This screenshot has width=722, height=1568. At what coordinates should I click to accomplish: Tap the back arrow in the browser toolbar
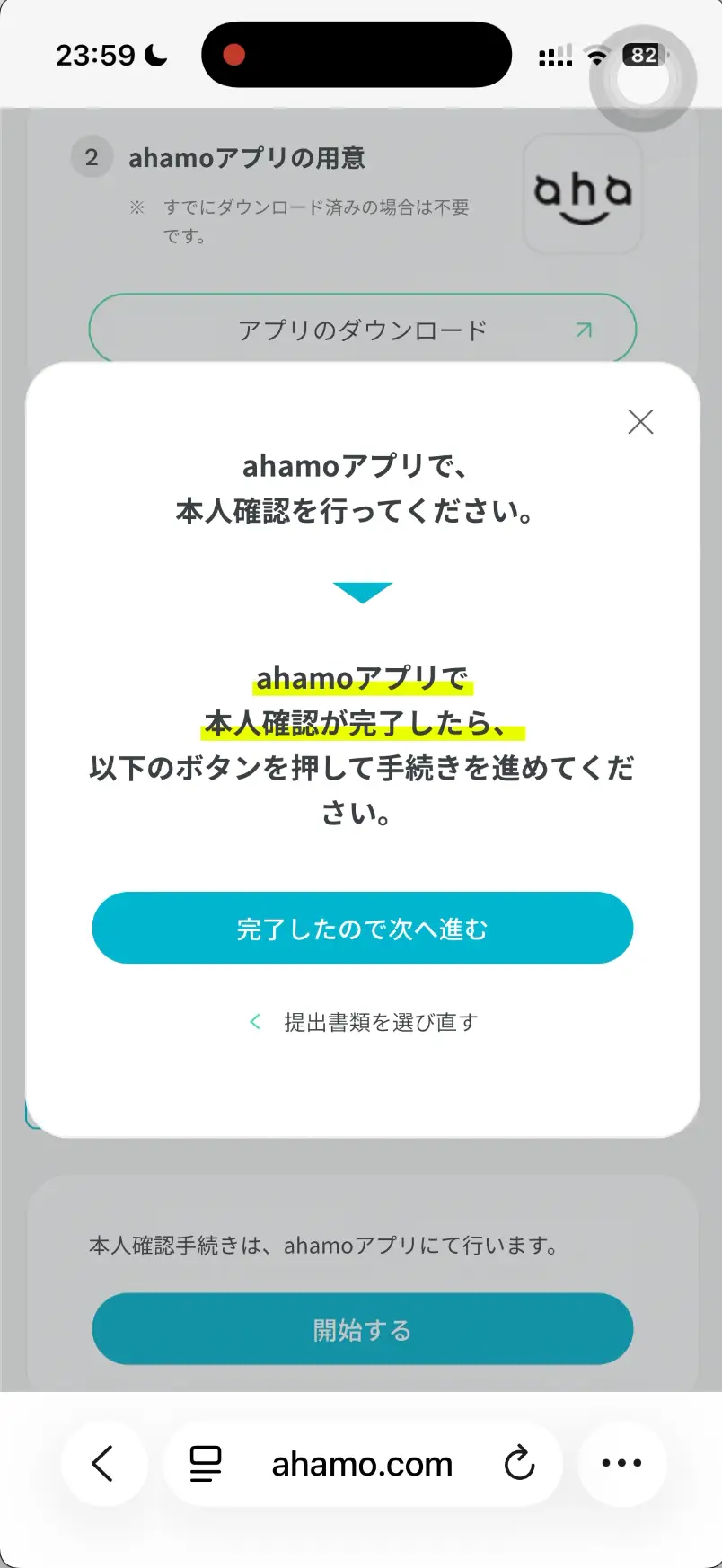tap(104, 1464)
